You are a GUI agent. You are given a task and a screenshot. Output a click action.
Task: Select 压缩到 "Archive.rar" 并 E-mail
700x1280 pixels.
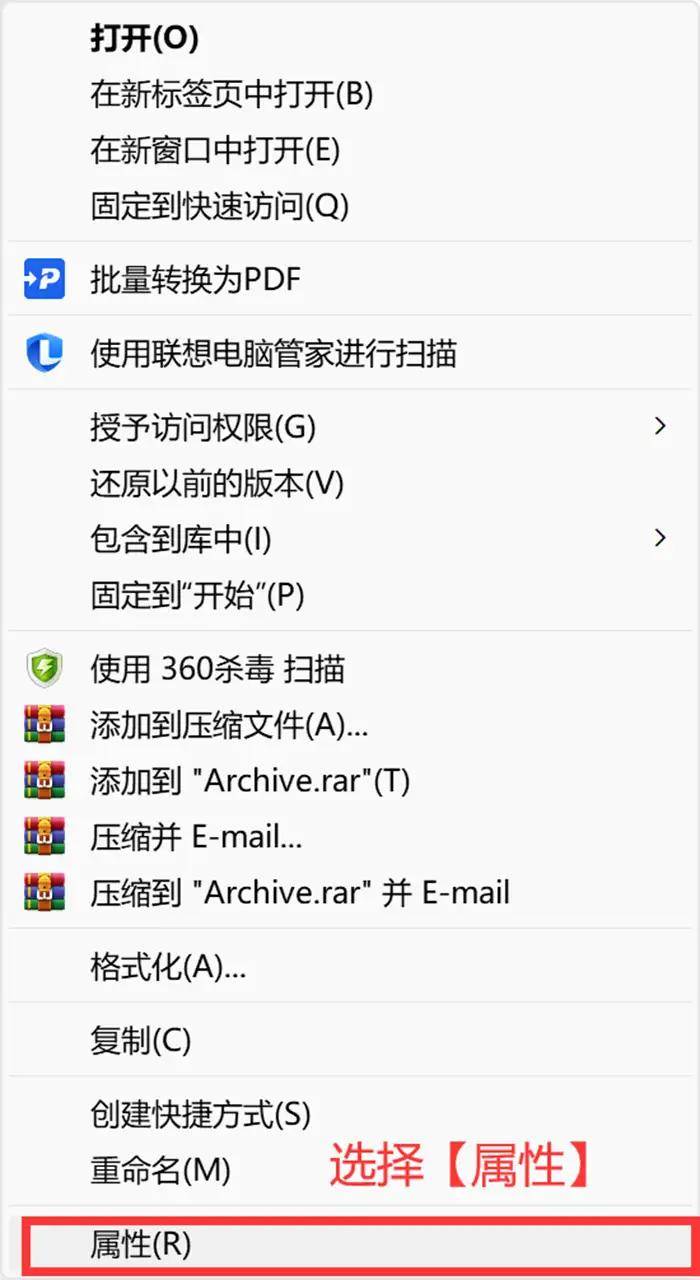pos(300,892)
